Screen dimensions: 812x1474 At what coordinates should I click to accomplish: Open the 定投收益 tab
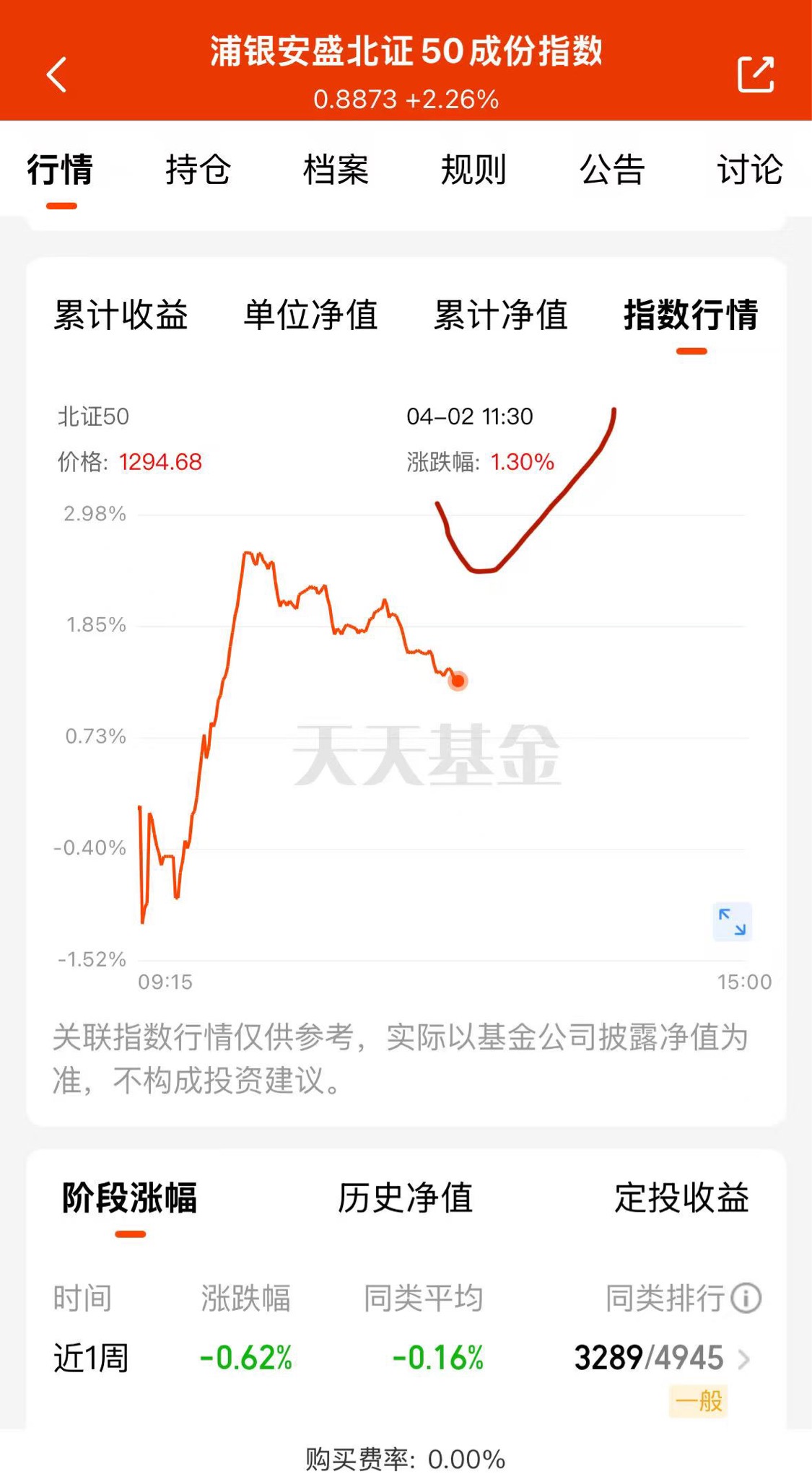click(681, 1198)
